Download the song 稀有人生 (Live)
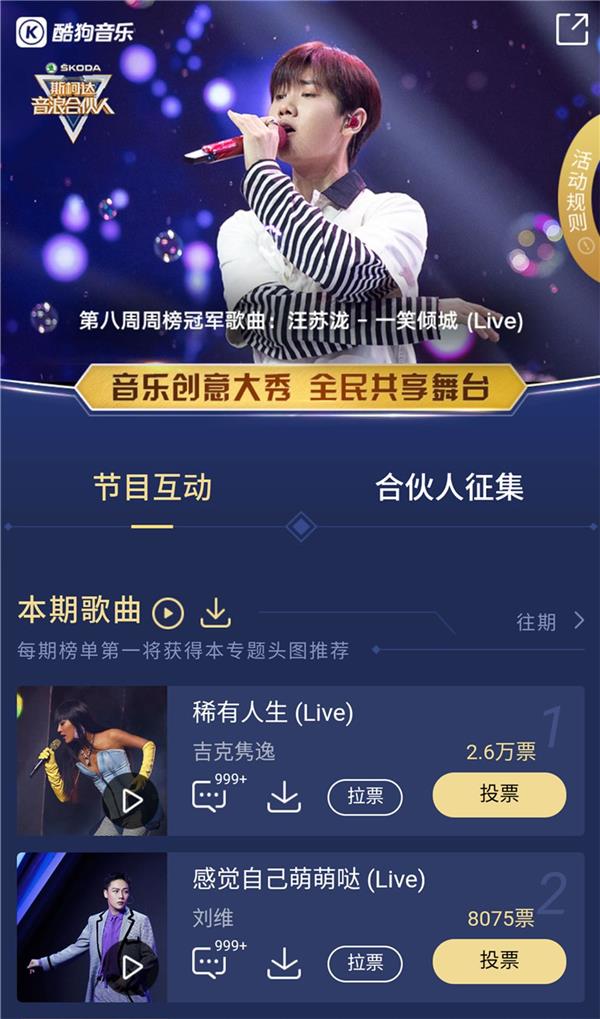The width and height of the screenshot is (600, 1019). pos(284,797)
